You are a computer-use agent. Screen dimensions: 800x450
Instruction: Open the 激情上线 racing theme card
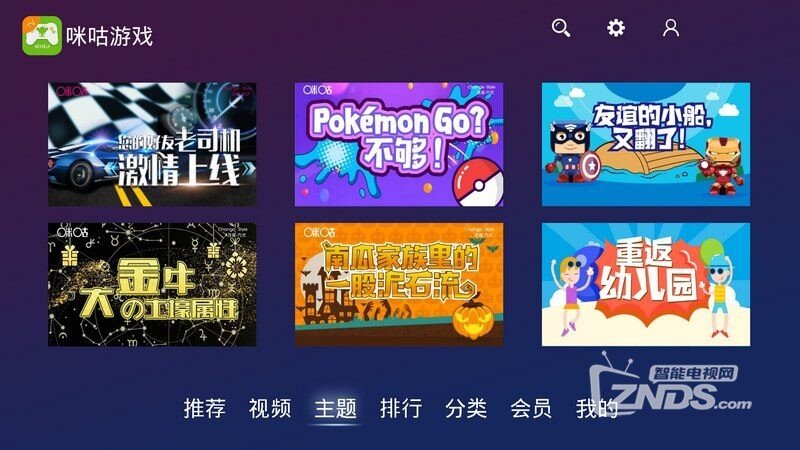152,144
